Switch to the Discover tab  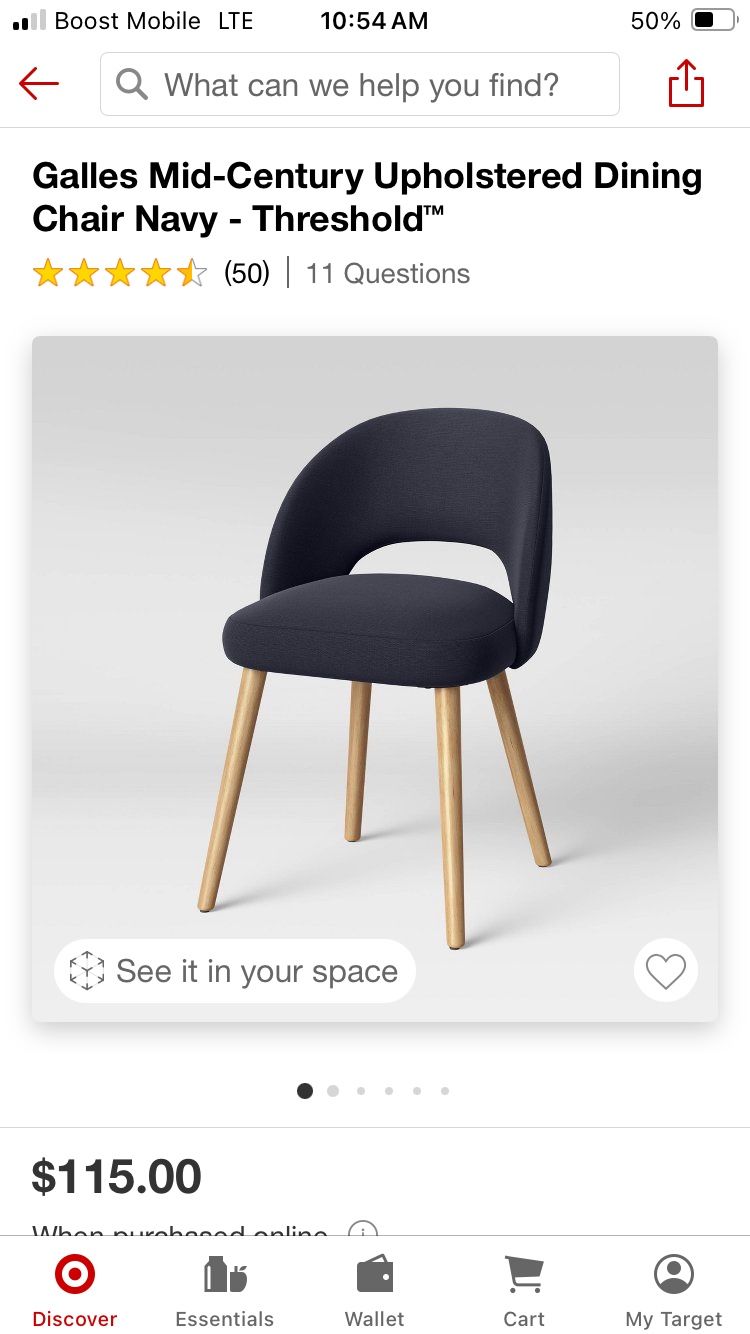(75, 1290)
